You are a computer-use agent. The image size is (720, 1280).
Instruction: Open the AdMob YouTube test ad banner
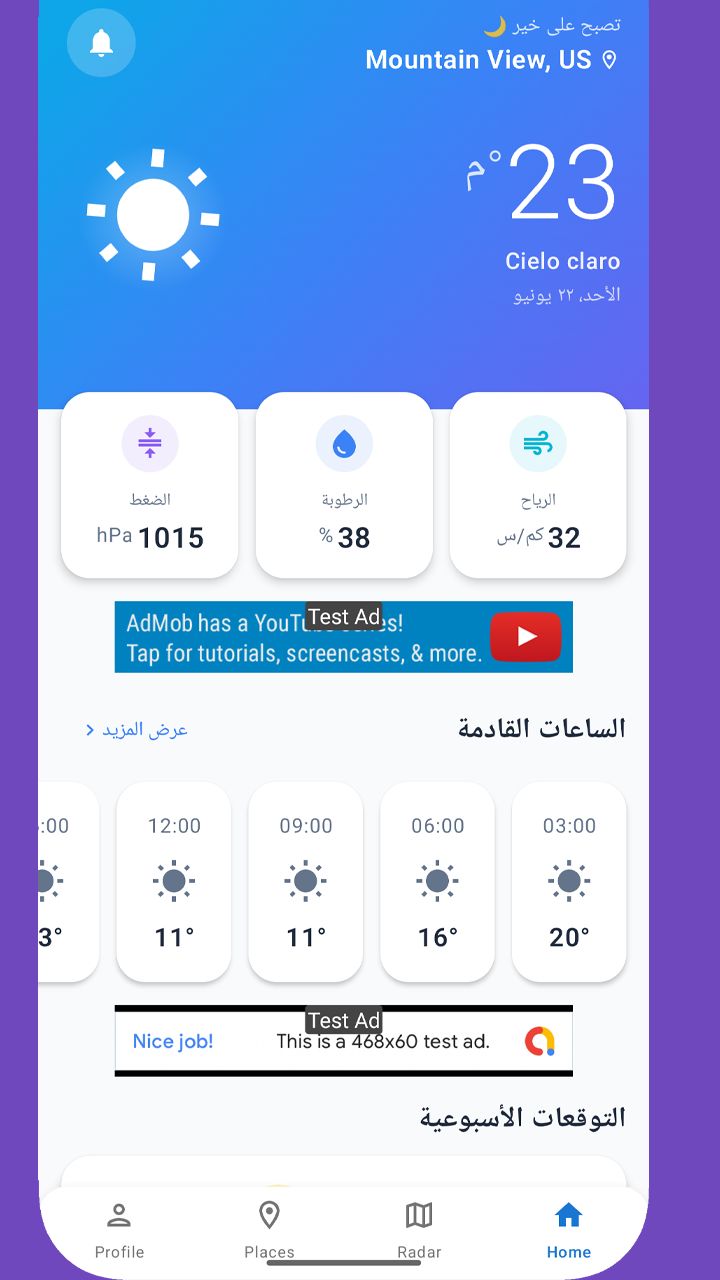coord(343,637)
